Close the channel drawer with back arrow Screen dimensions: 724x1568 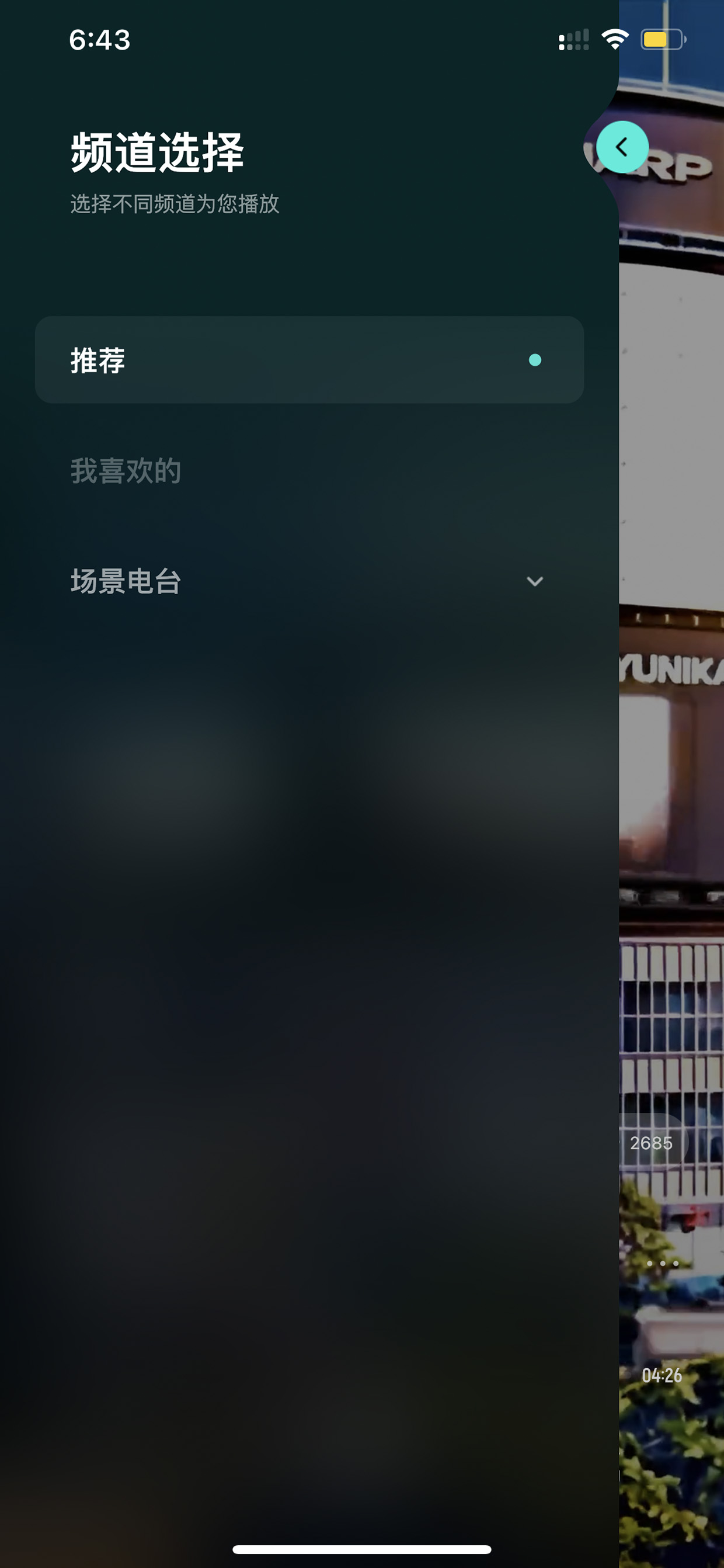point(622,147)
